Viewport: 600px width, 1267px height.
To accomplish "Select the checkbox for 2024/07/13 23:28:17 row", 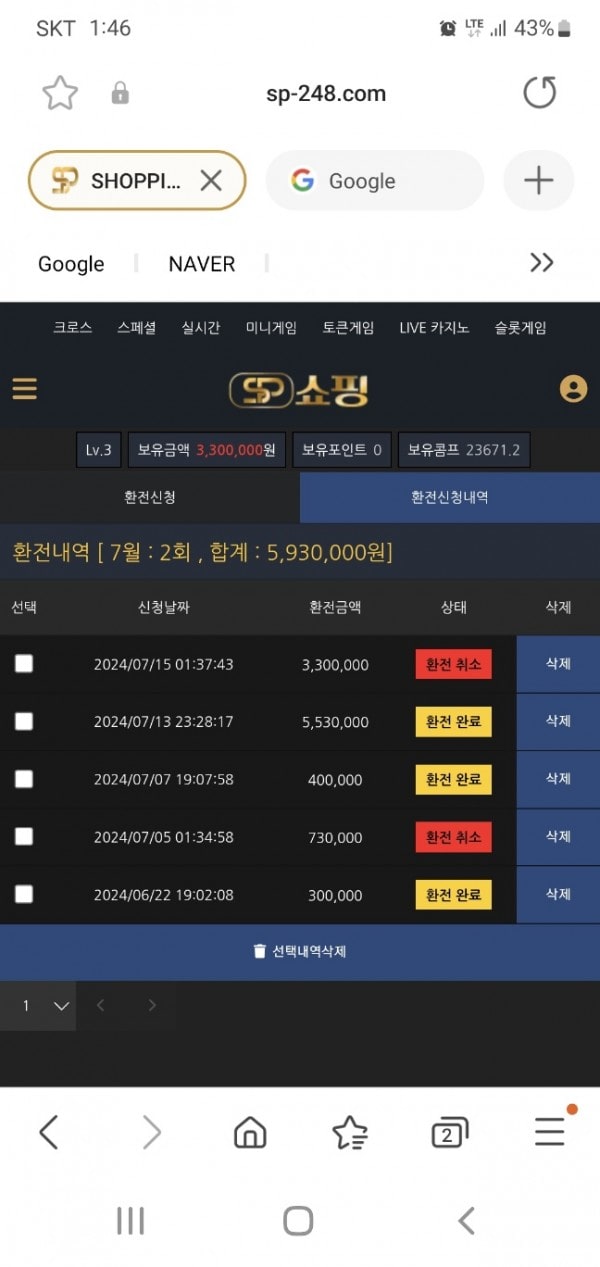I will click(24, 721).
